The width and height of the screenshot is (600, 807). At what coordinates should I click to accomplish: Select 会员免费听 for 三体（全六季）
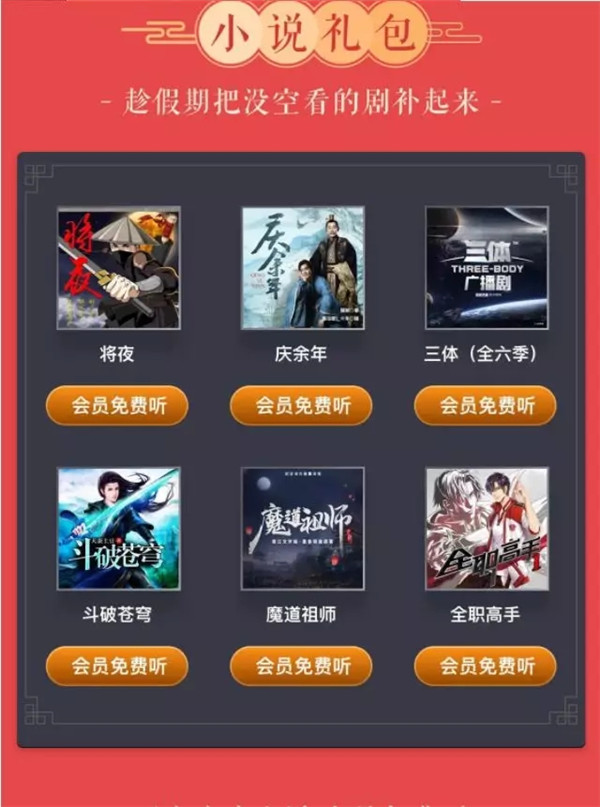(x=485, y=405)
